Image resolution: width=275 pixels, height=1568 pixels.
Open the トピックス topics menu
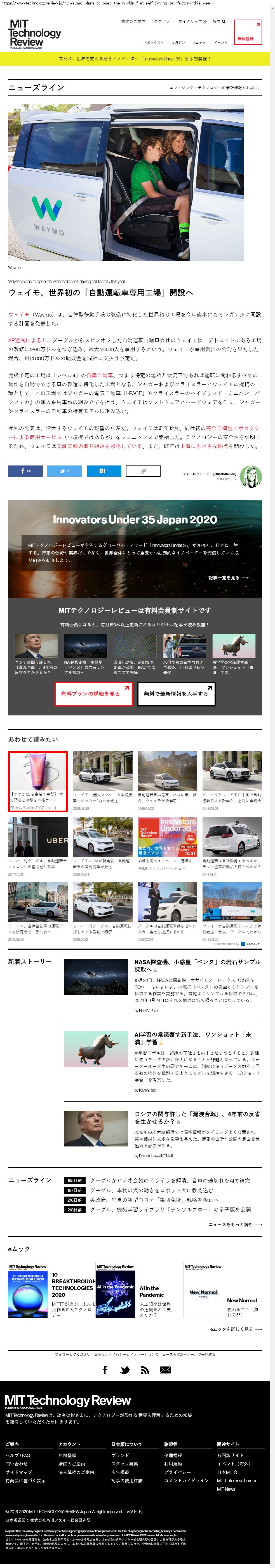click(153, 43)
